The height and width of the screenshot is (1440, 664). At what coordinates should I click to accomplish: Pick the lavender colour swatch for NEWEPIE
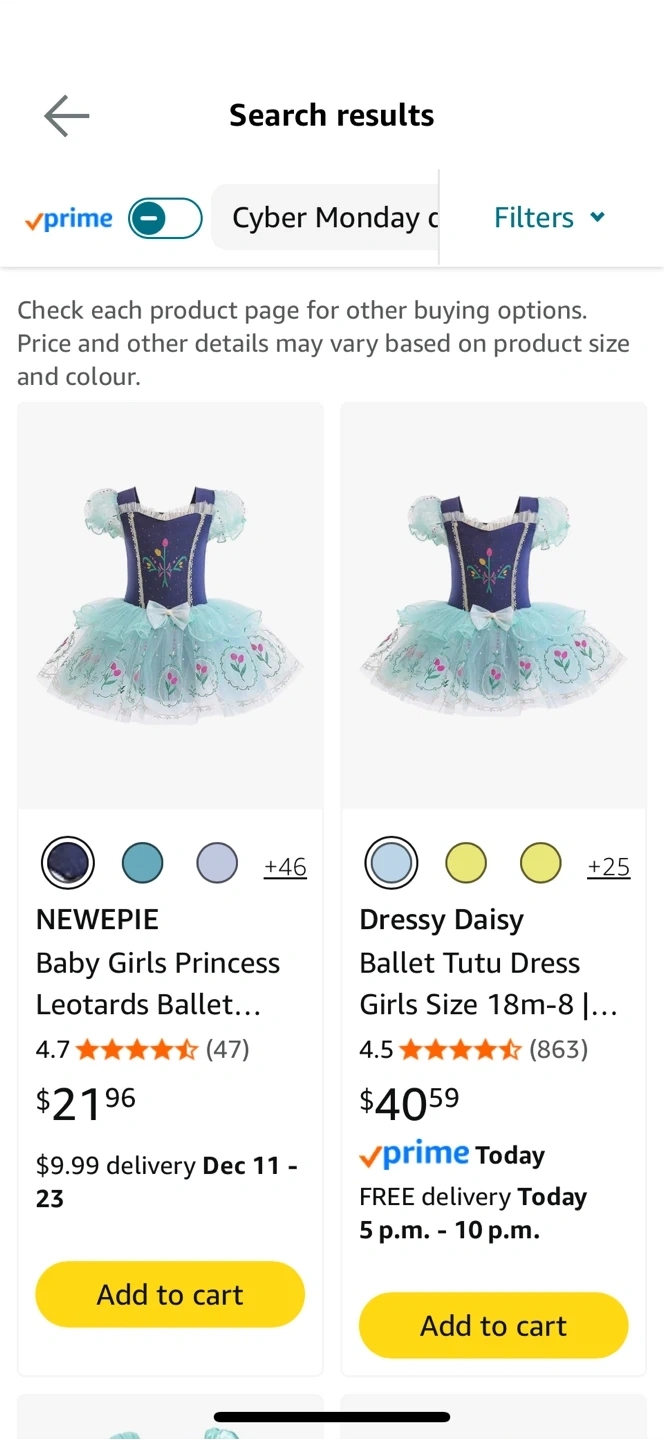click(x=217, y=863)
